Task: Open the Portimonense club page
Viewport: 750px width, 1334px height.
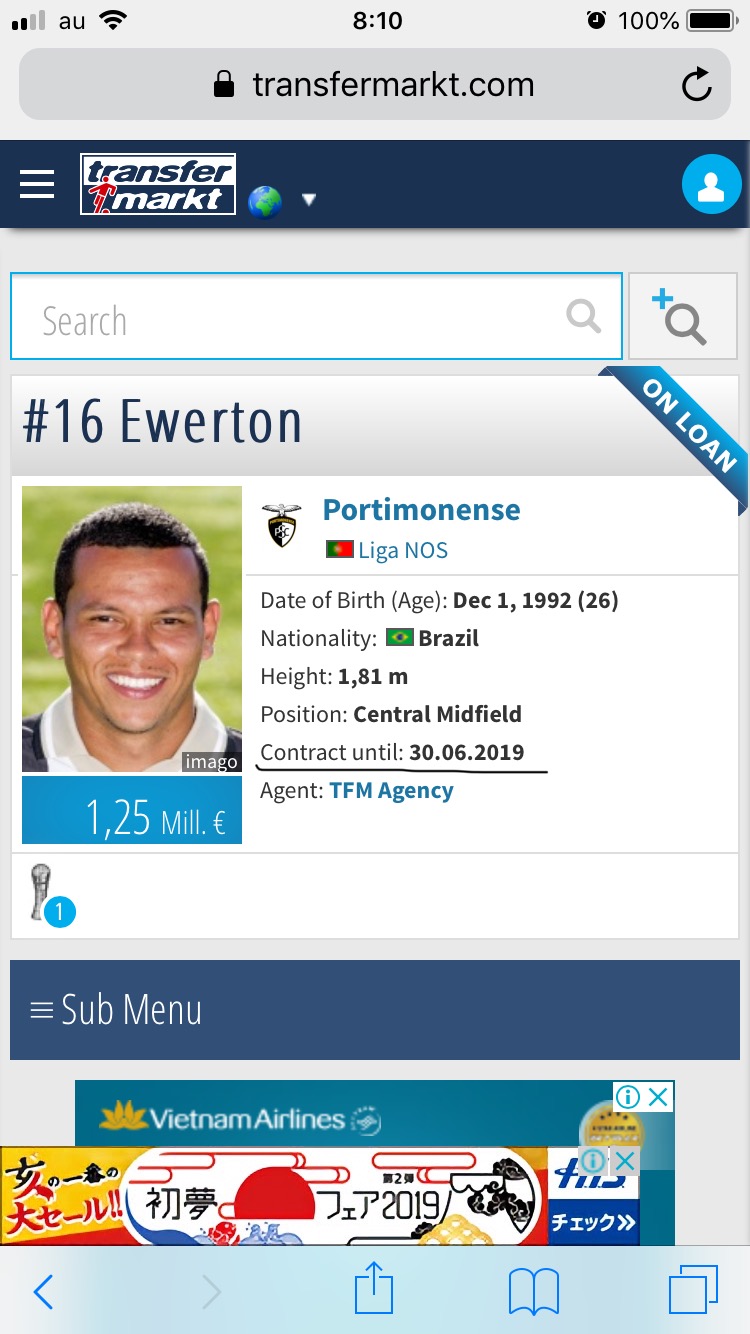Action: click(421, 509)
